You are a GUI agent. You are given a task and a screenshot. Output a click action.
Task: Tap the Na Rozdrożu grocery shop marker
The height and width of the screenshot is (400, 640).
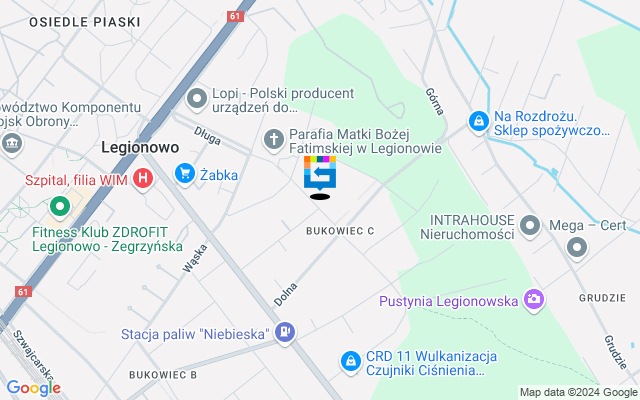pos(479,122)
